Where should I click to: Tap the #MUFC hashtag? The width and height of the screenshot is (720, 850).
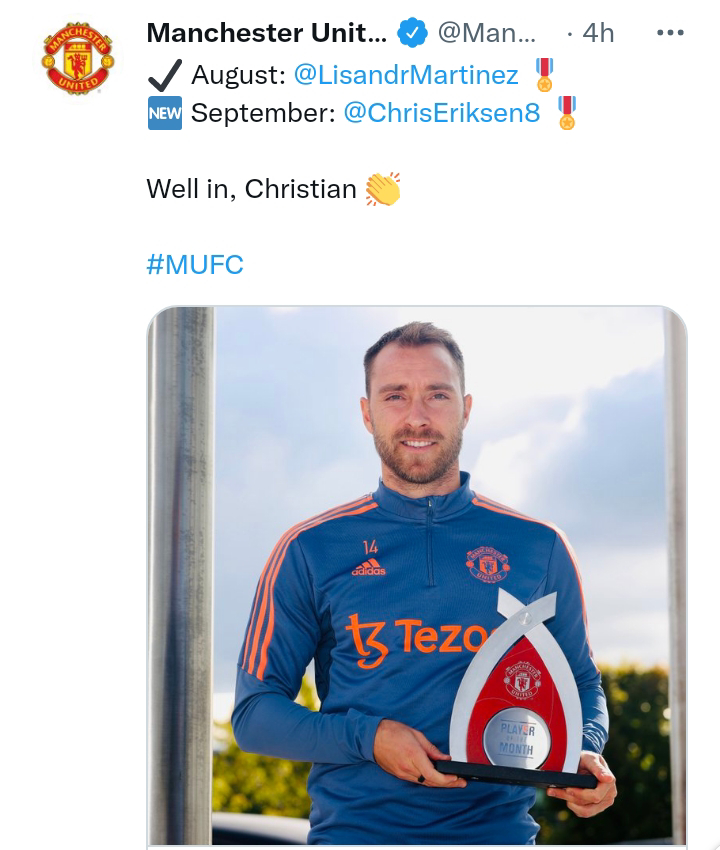pyautogui.click(x=195, y=265)
